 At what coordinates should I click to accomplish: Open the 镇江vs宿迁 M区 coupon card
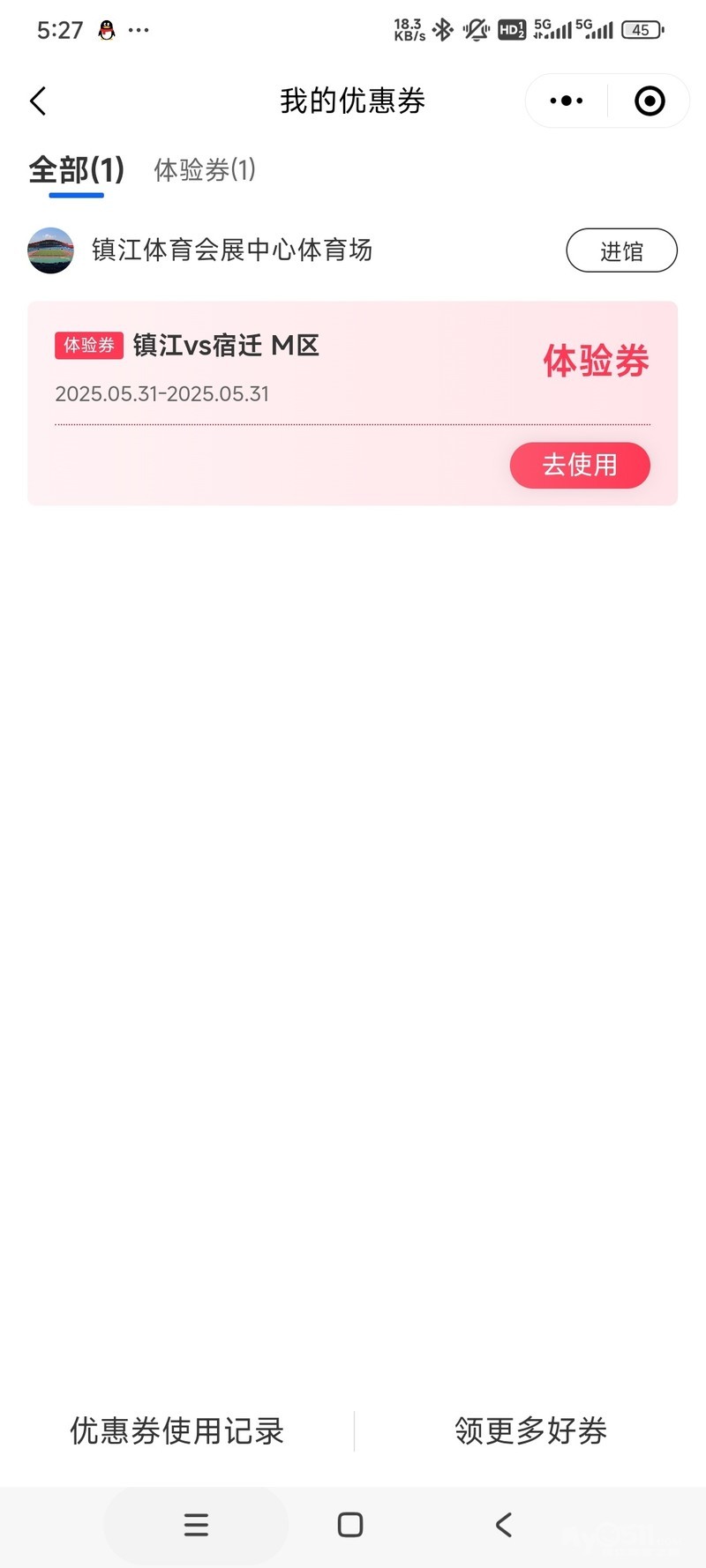(x=265, y=370)
